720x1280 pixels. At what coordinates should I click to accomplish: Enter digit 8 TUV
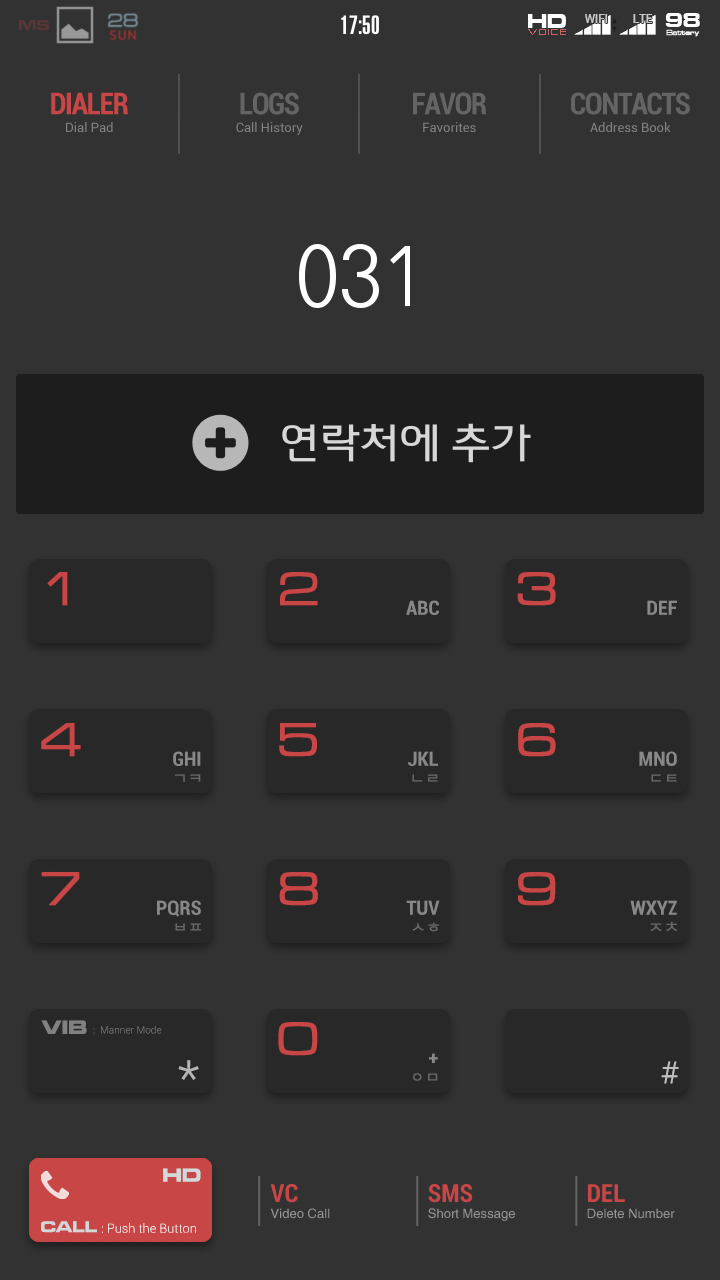[x=358, y=901]
